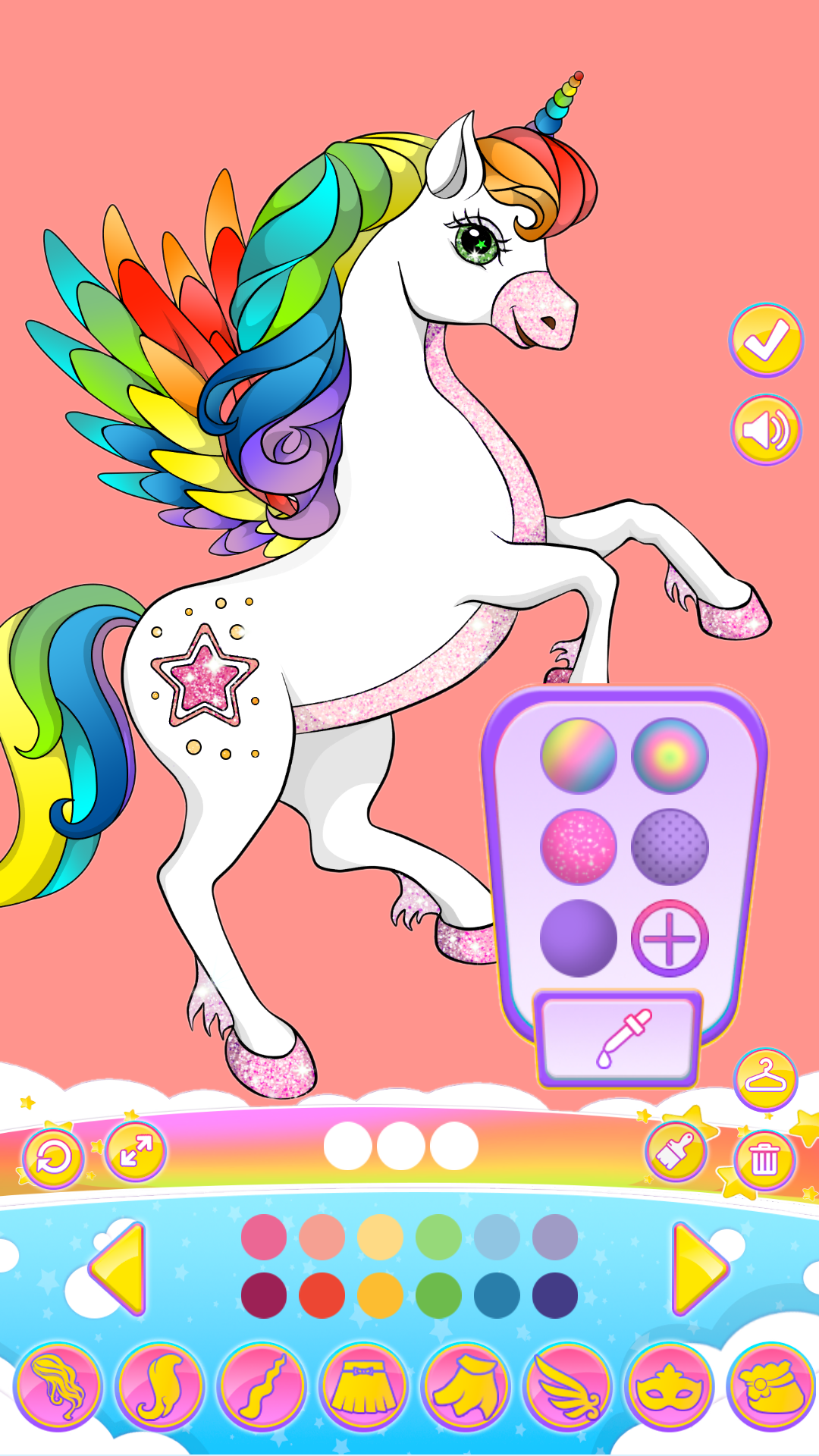Choose the solid purple texture ball

tap(578, 938)
